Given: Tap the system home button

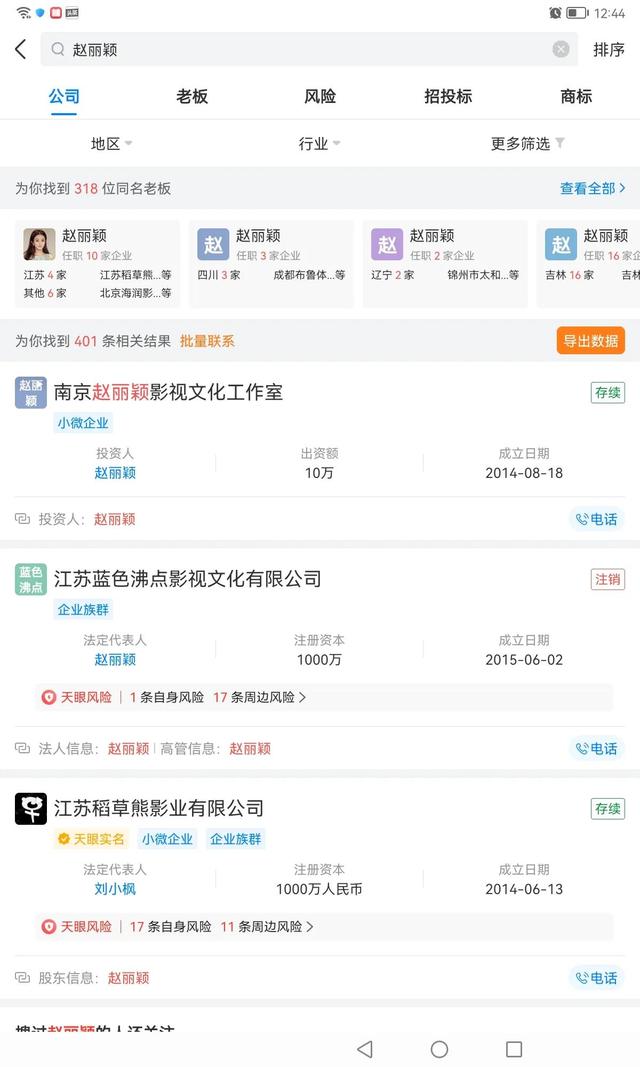Looking at the screenshot, I should pos(439,1048).
